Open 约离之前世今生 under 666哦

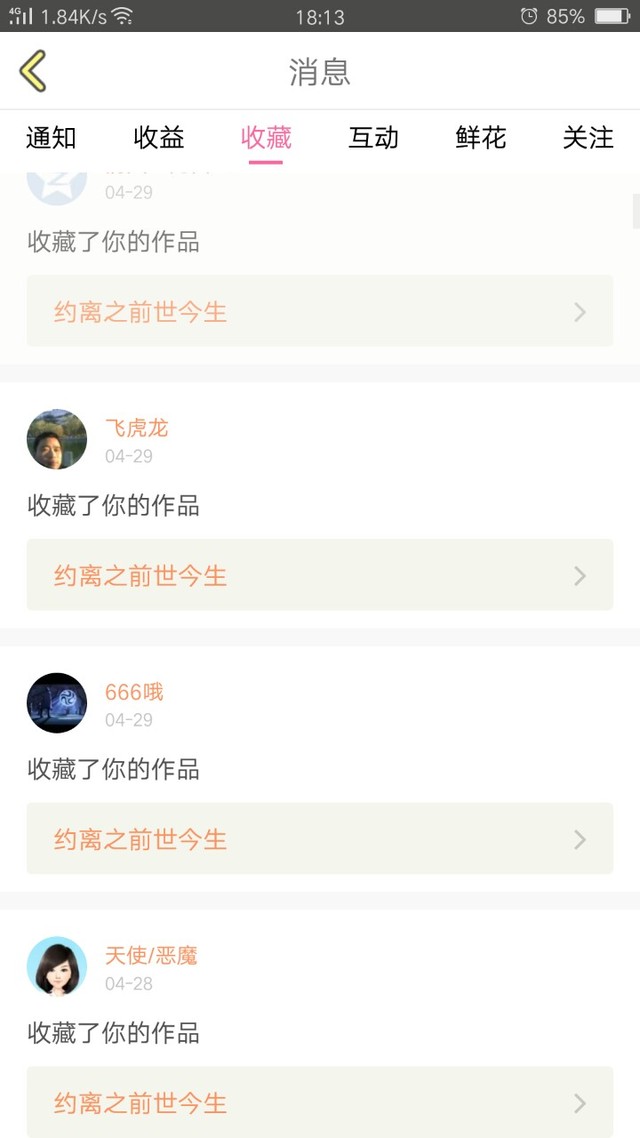tap(319, 839)
